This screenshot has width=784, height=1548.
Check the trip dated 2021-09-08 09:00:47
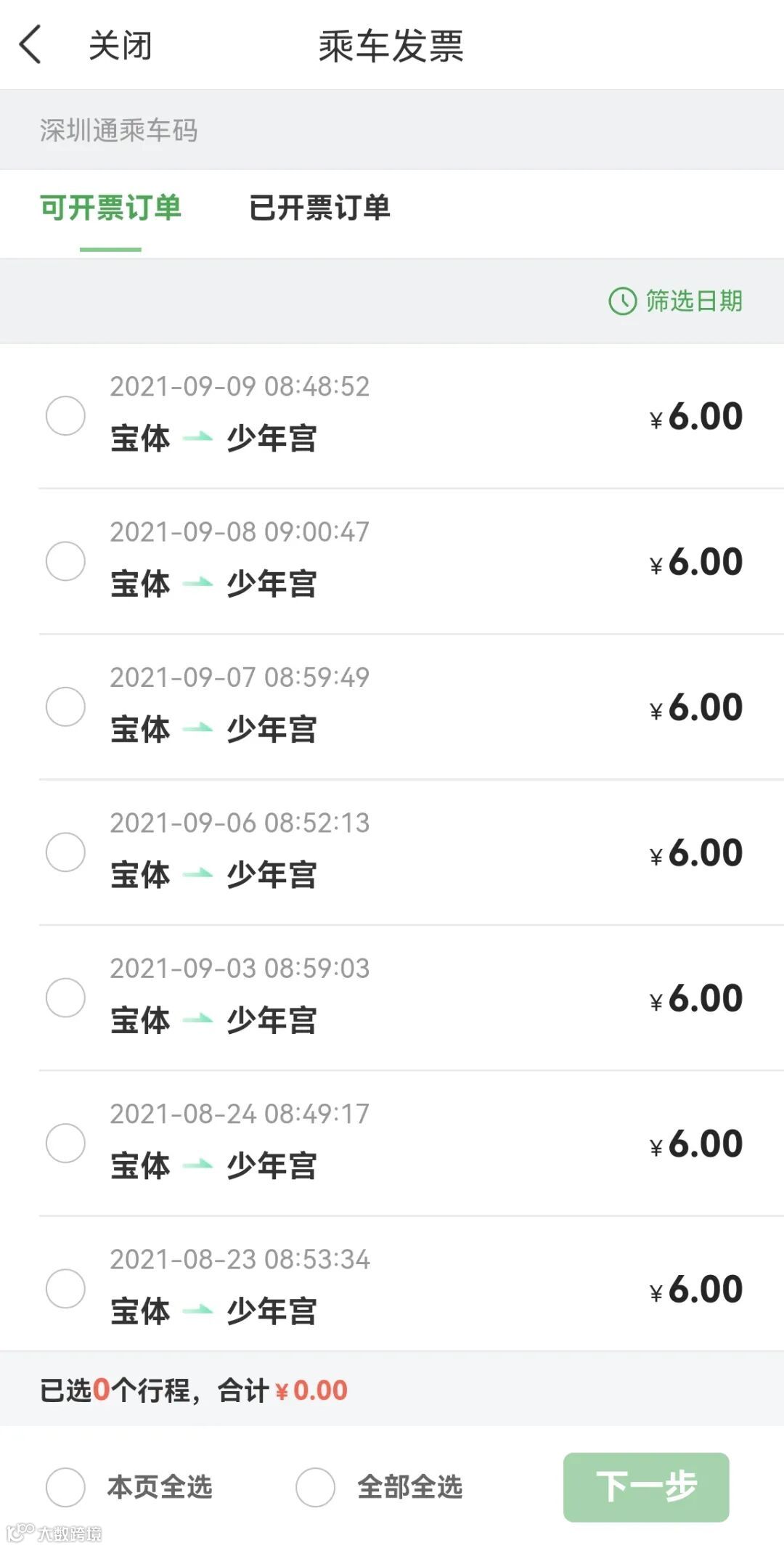65,561
